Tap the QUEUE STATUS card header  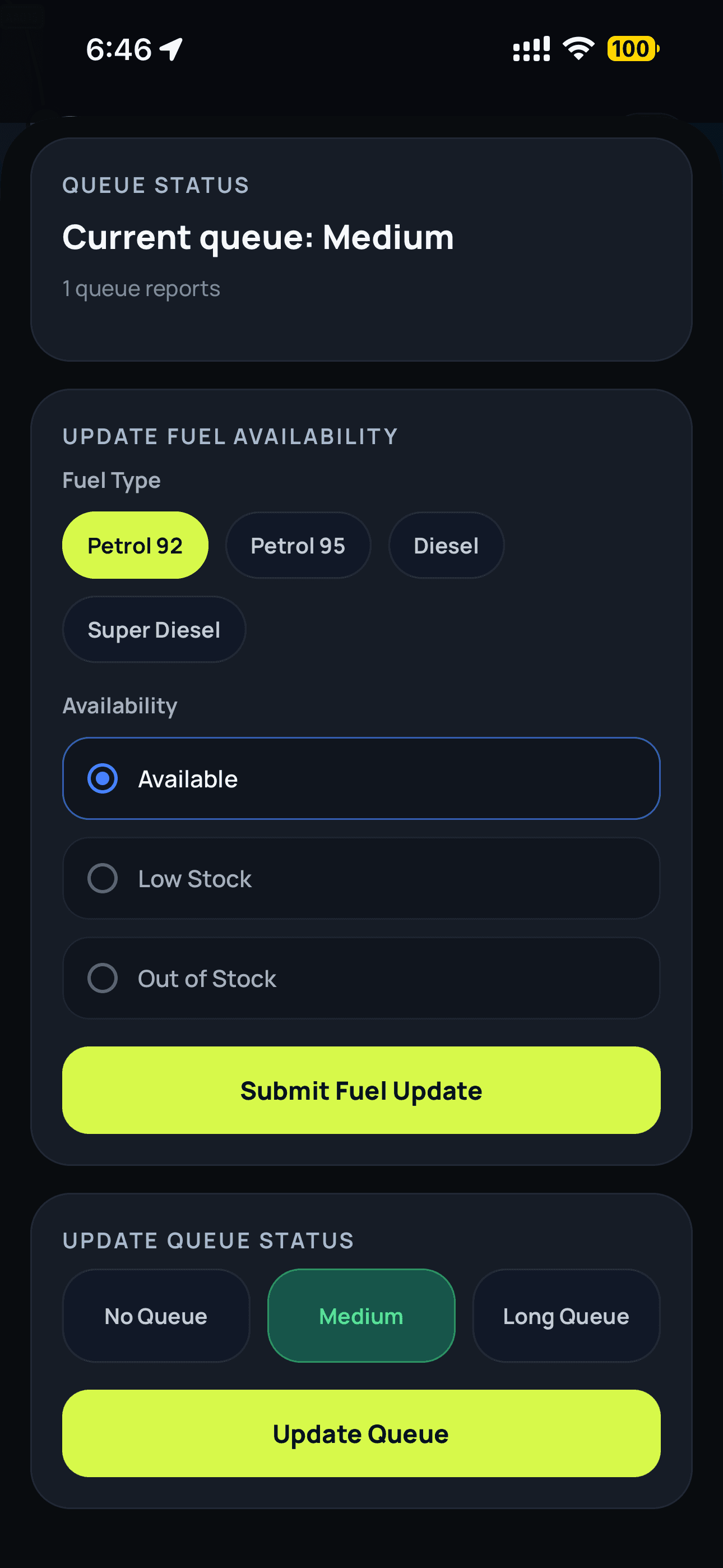(156, 185)
